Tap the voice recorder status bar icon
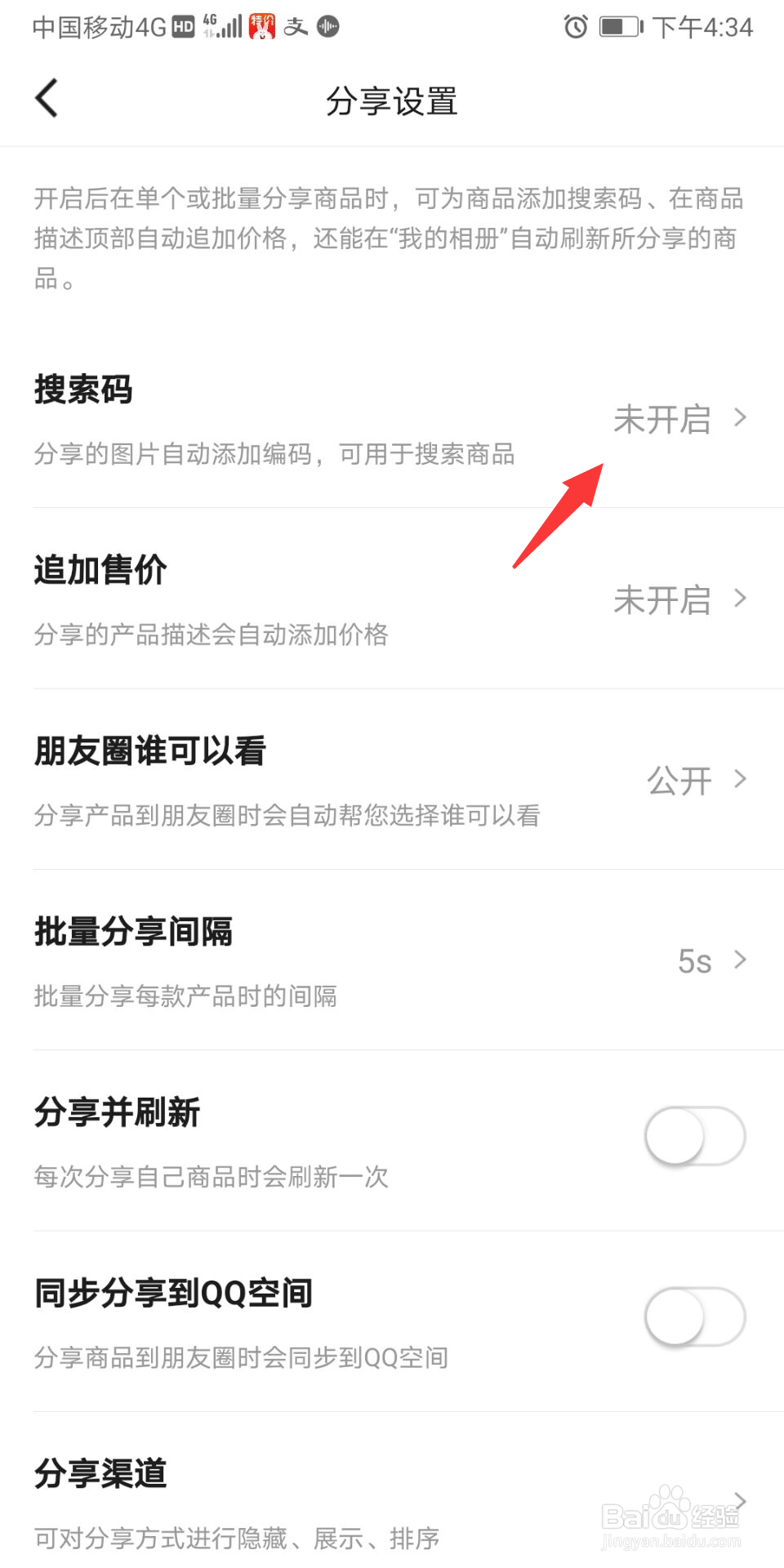 click(327, 26)
